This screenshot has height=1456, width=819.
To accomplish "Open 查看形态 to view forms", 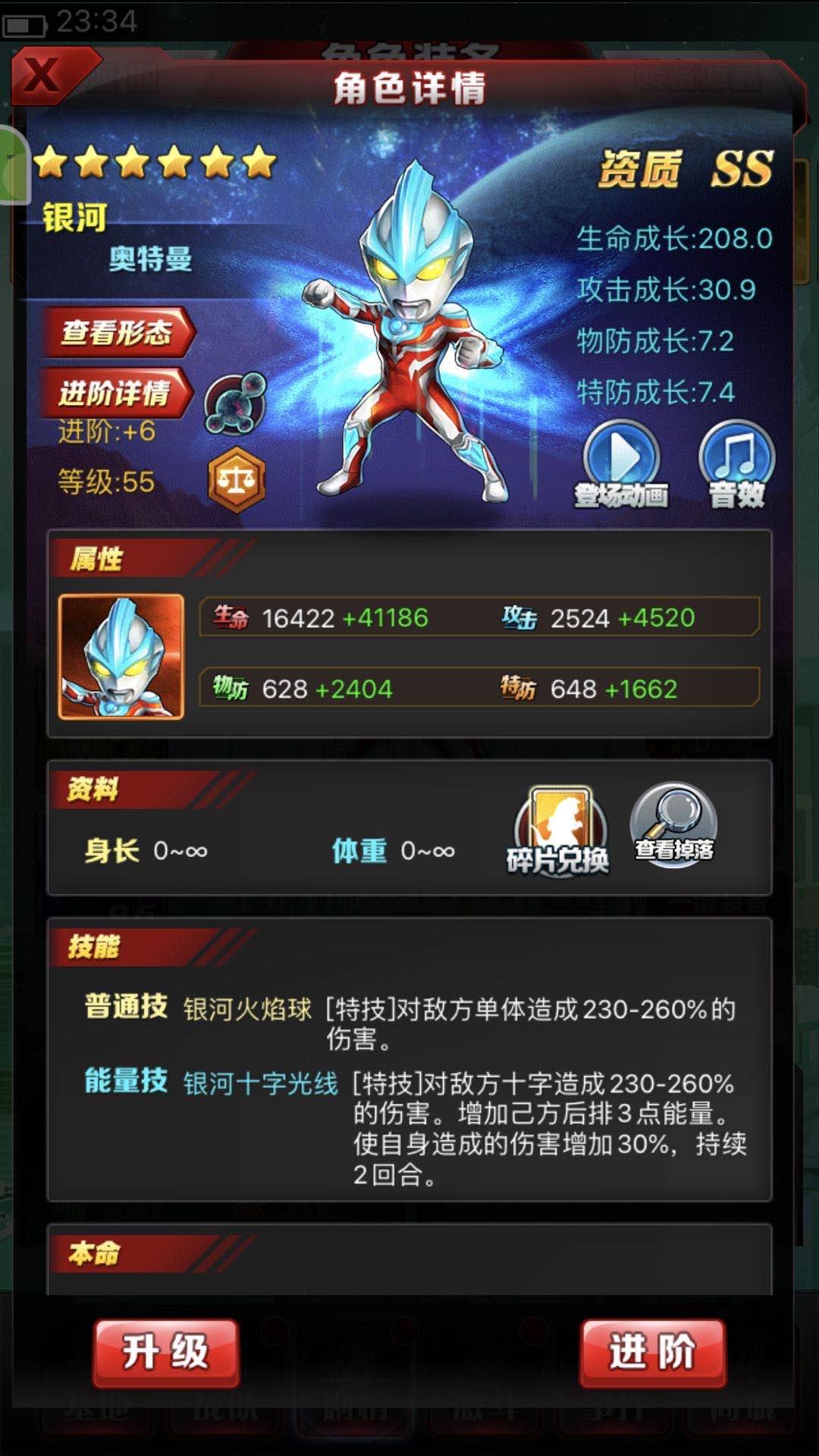I will [117, 332].
